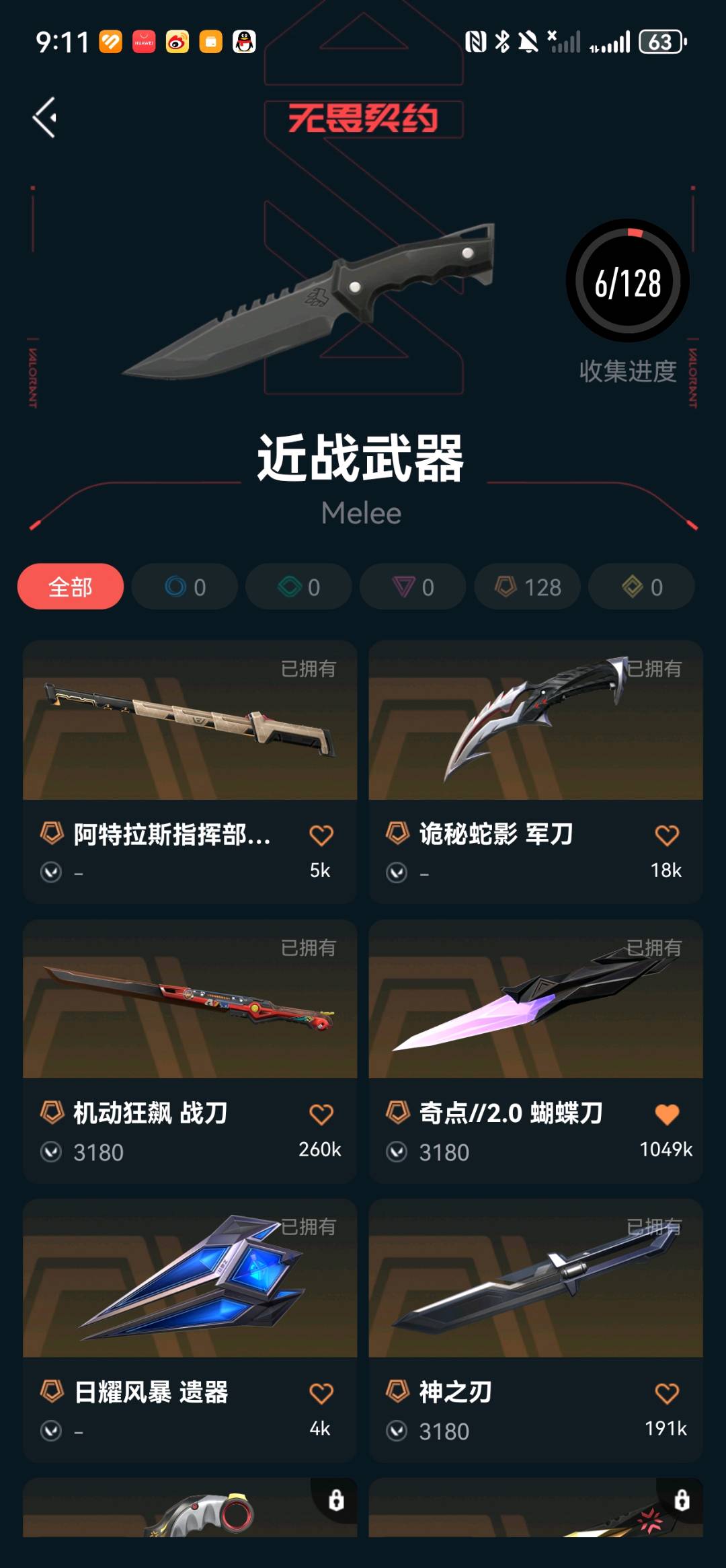This screenshot has width=726, height=1568.
Task: Open the 神之刃 skin card
Action: pyautogui.click(x=536, y=1331)
